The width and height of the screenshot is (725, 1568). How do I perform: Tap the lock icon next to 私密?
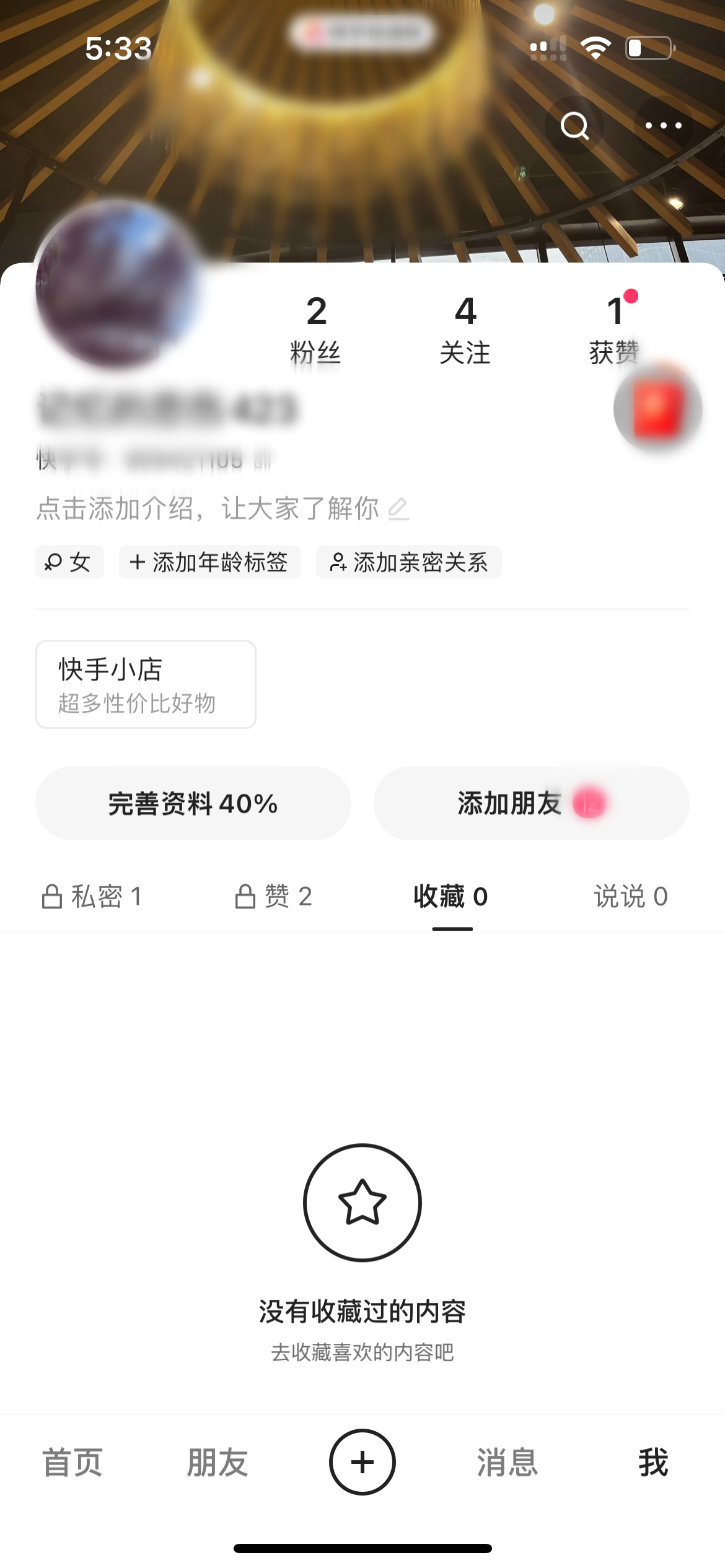(x=53, y=898)
